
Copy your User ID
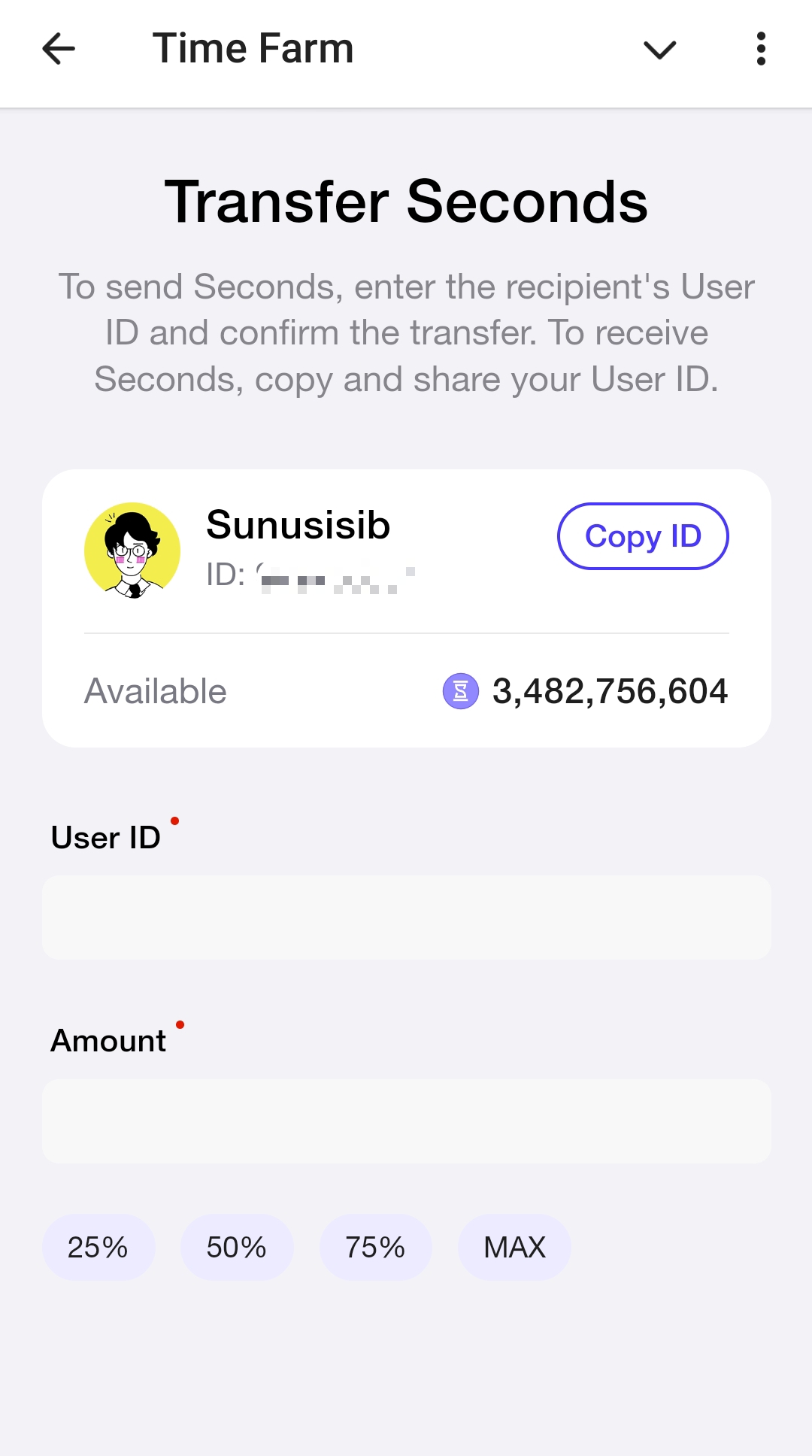pyautogui.click(x=643, y=536)
